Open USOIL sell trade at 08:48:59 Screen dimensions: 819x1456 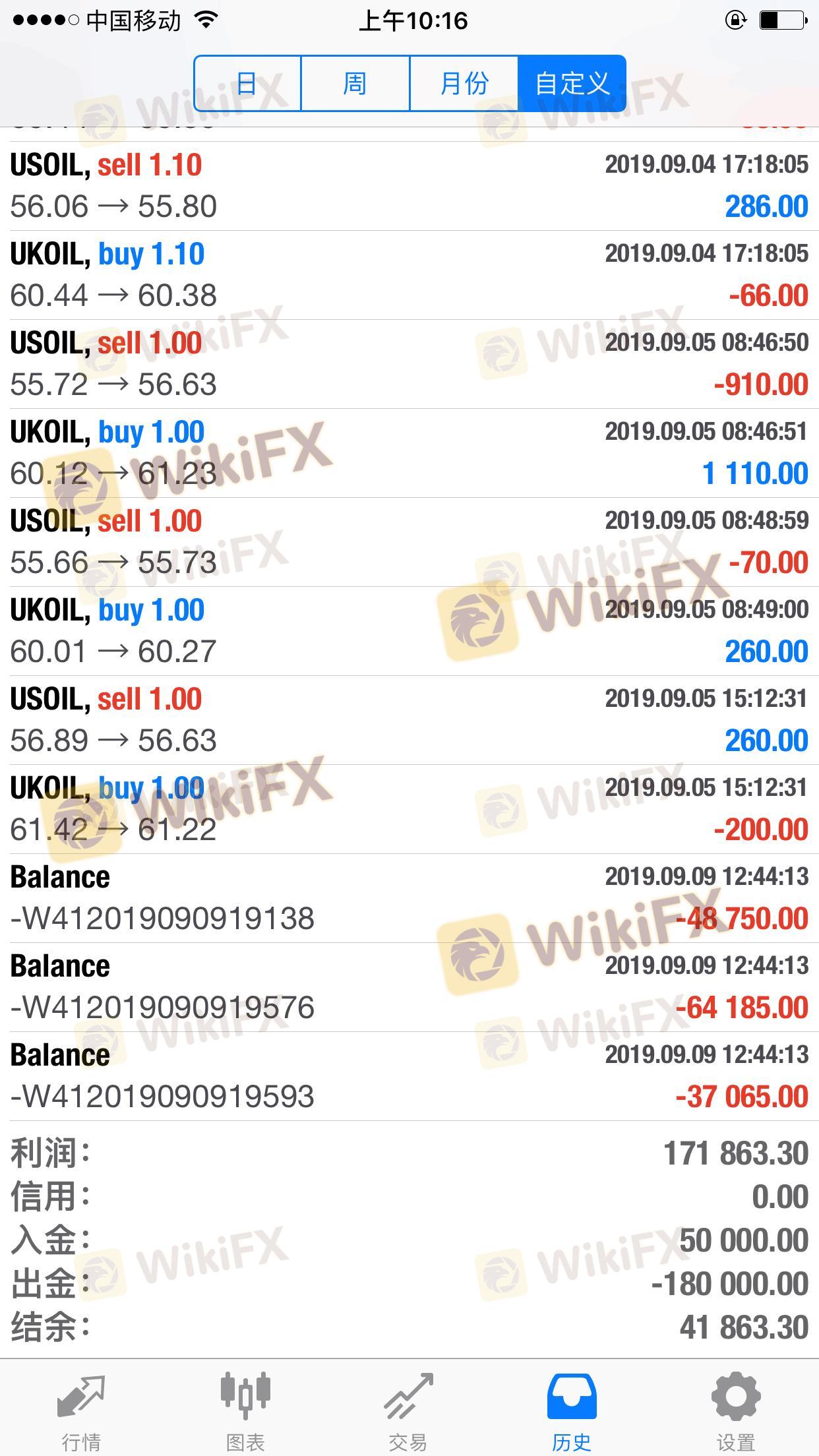[409, 542]
